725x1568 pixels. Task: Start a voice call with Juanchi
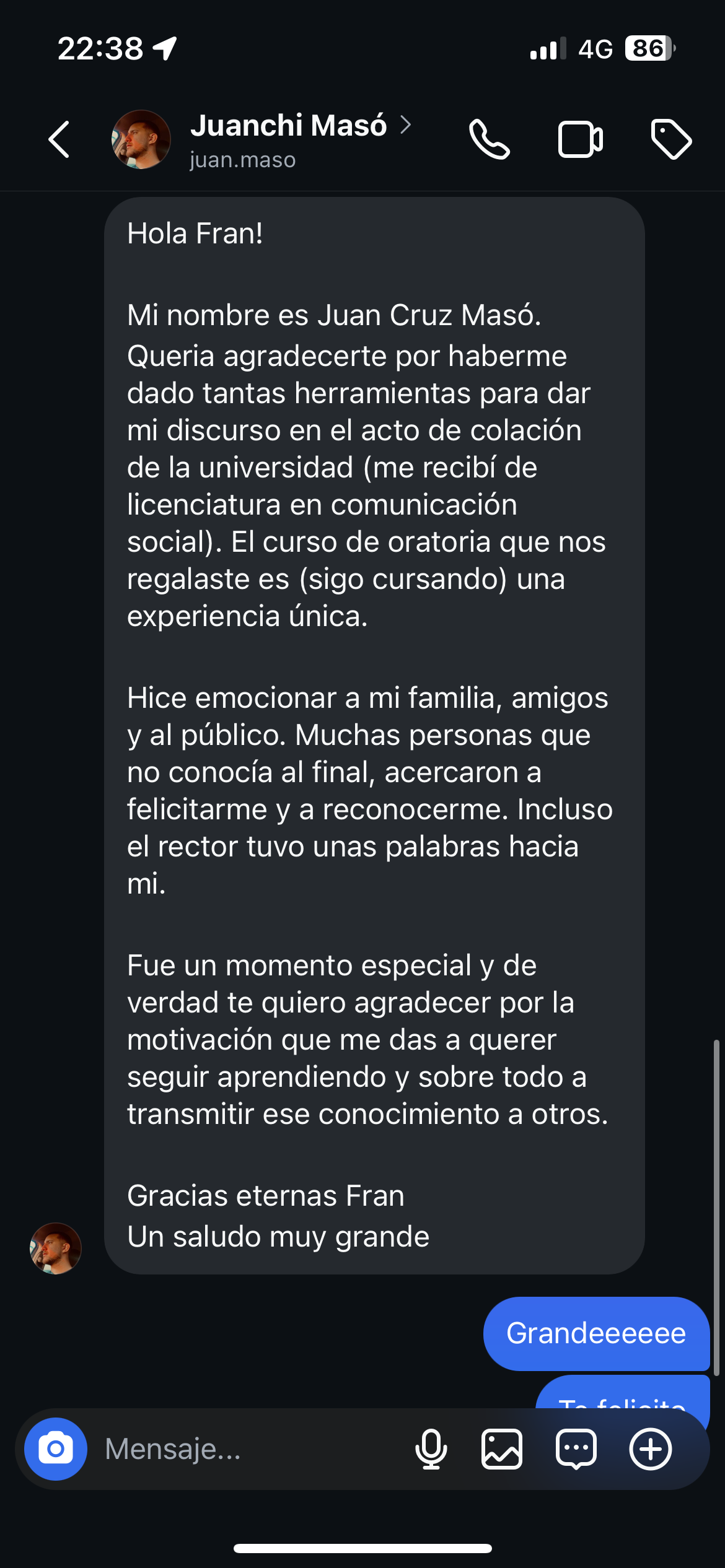tap(490, 139)
